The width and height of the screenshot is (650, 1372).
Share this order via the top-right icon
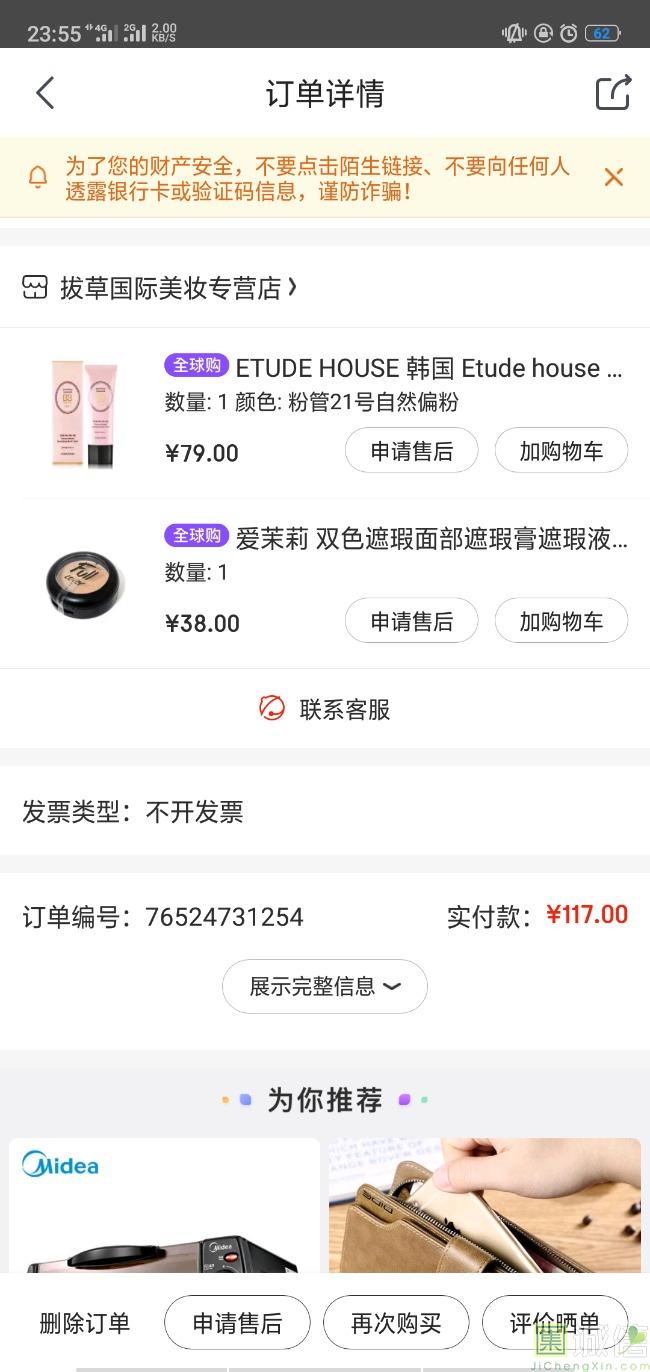613,93
